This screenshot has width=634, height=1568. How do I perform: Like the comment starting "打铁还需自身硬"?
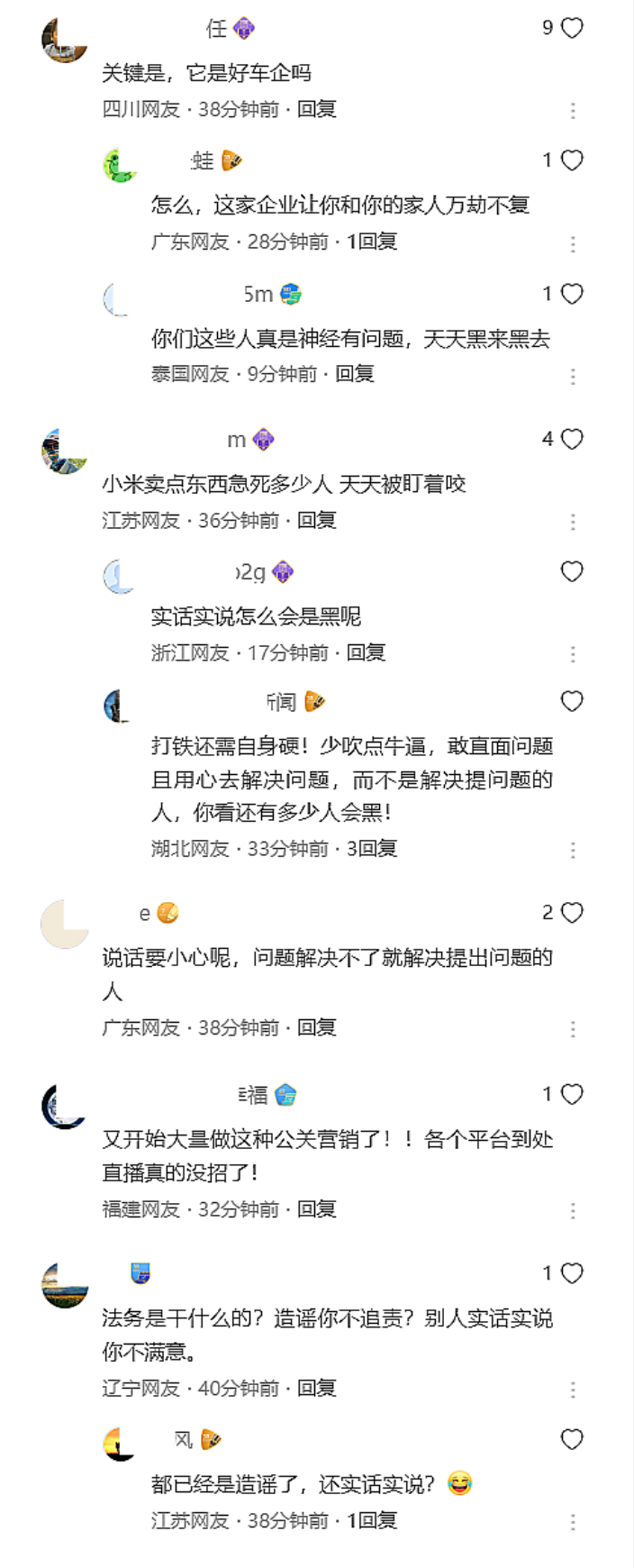tap(572, 702)
